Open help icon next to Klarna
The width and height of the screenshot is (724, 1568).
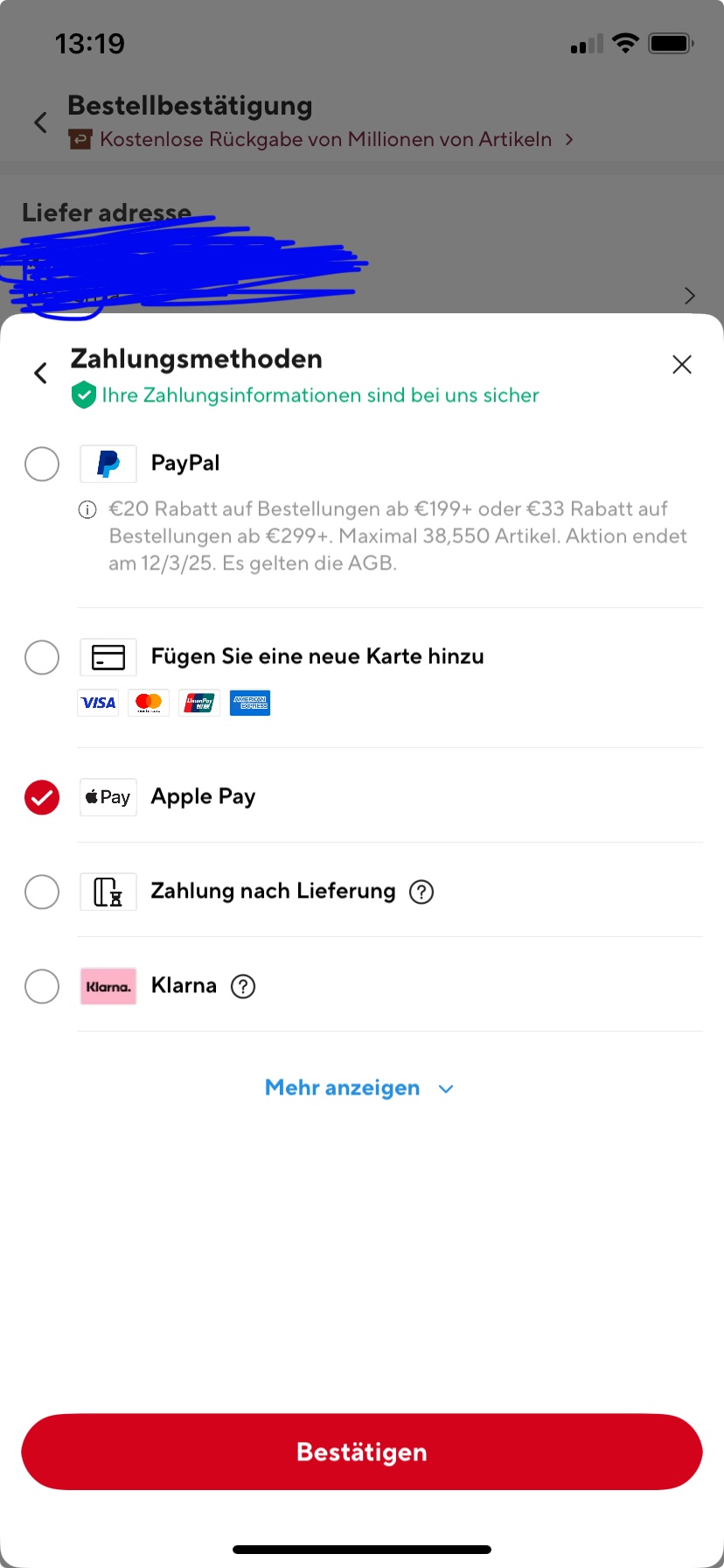tap(243, 986)
